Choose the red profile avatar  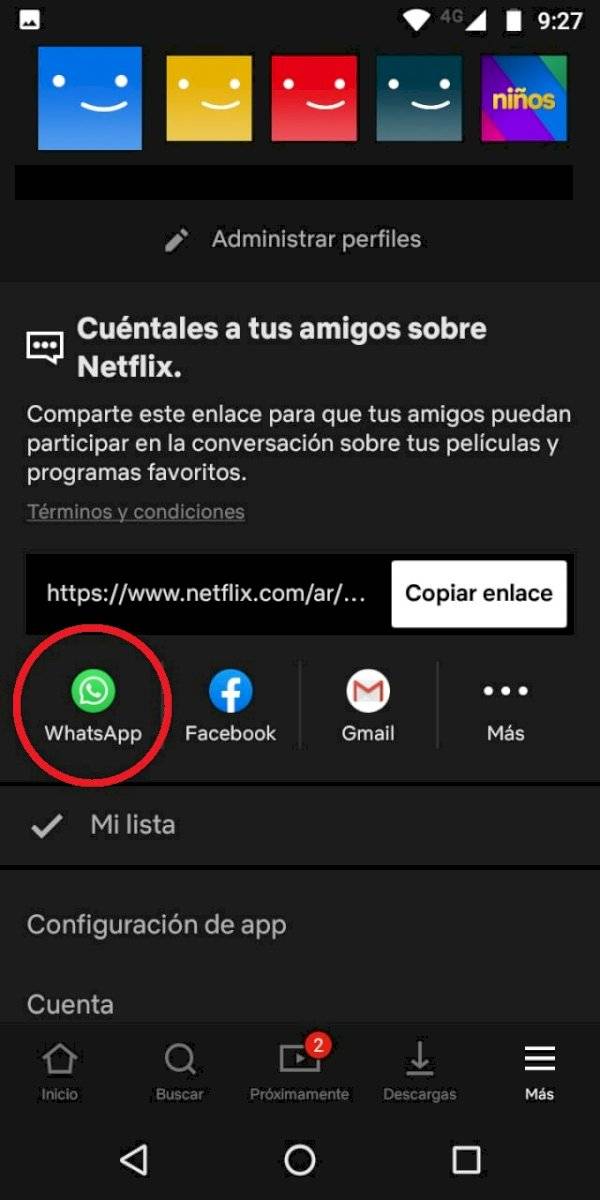pyautogui.click(x=314, y=98)
